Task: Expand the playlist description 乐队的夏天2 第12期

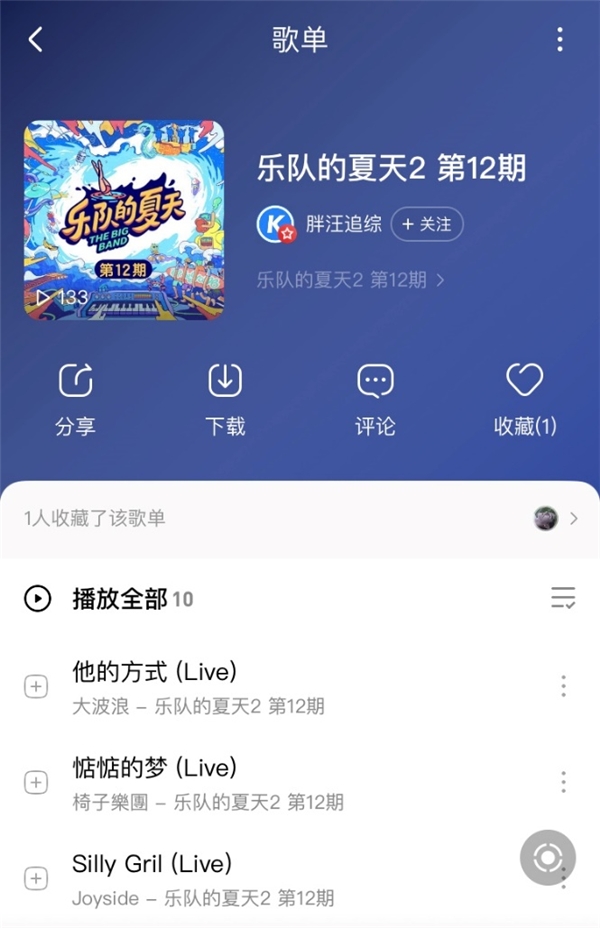Action: [350, 280]
